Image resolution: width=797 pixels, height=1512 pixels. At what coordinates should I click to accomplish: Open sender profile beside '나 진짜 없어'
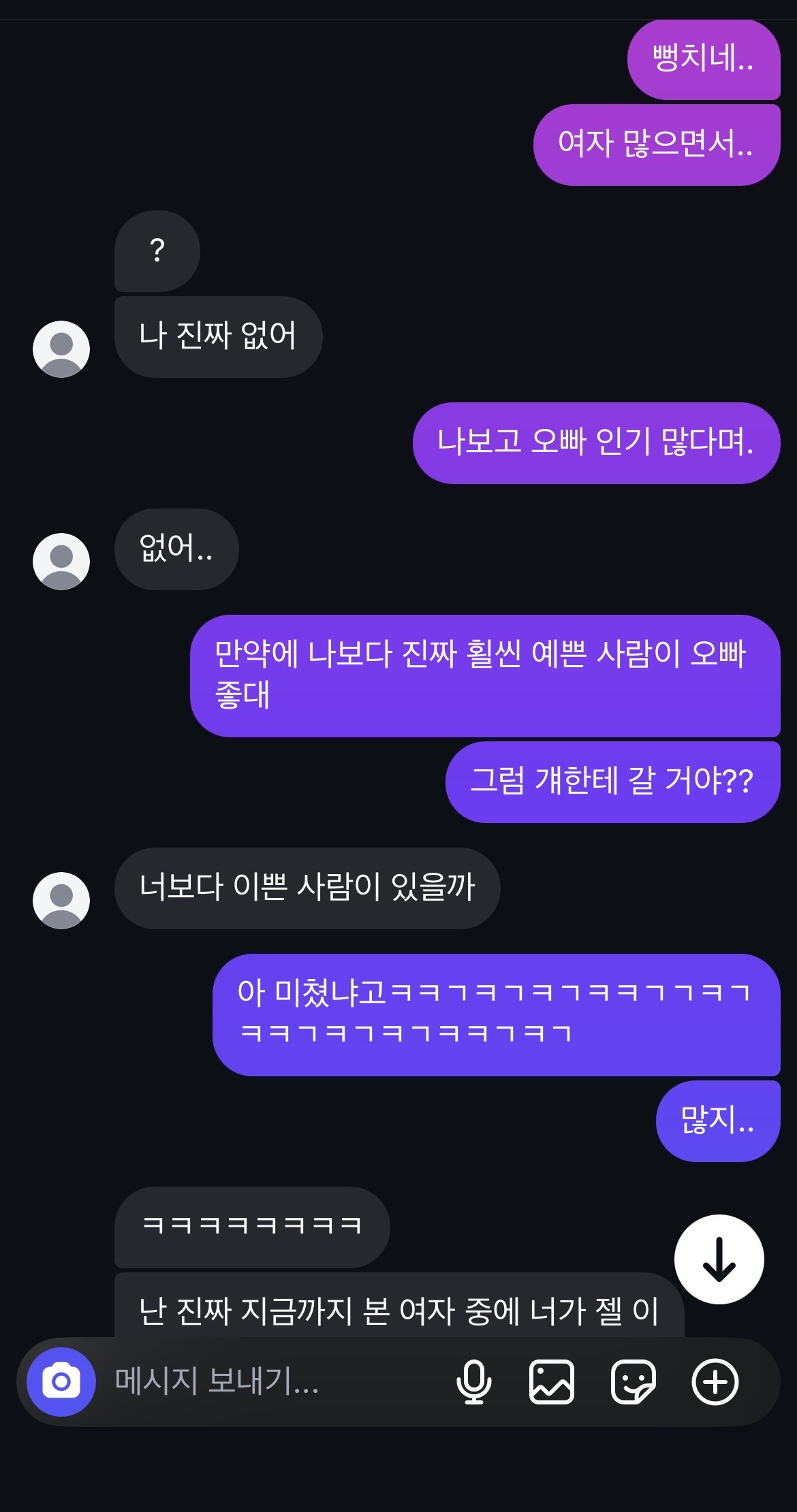[x=61, y=349]
